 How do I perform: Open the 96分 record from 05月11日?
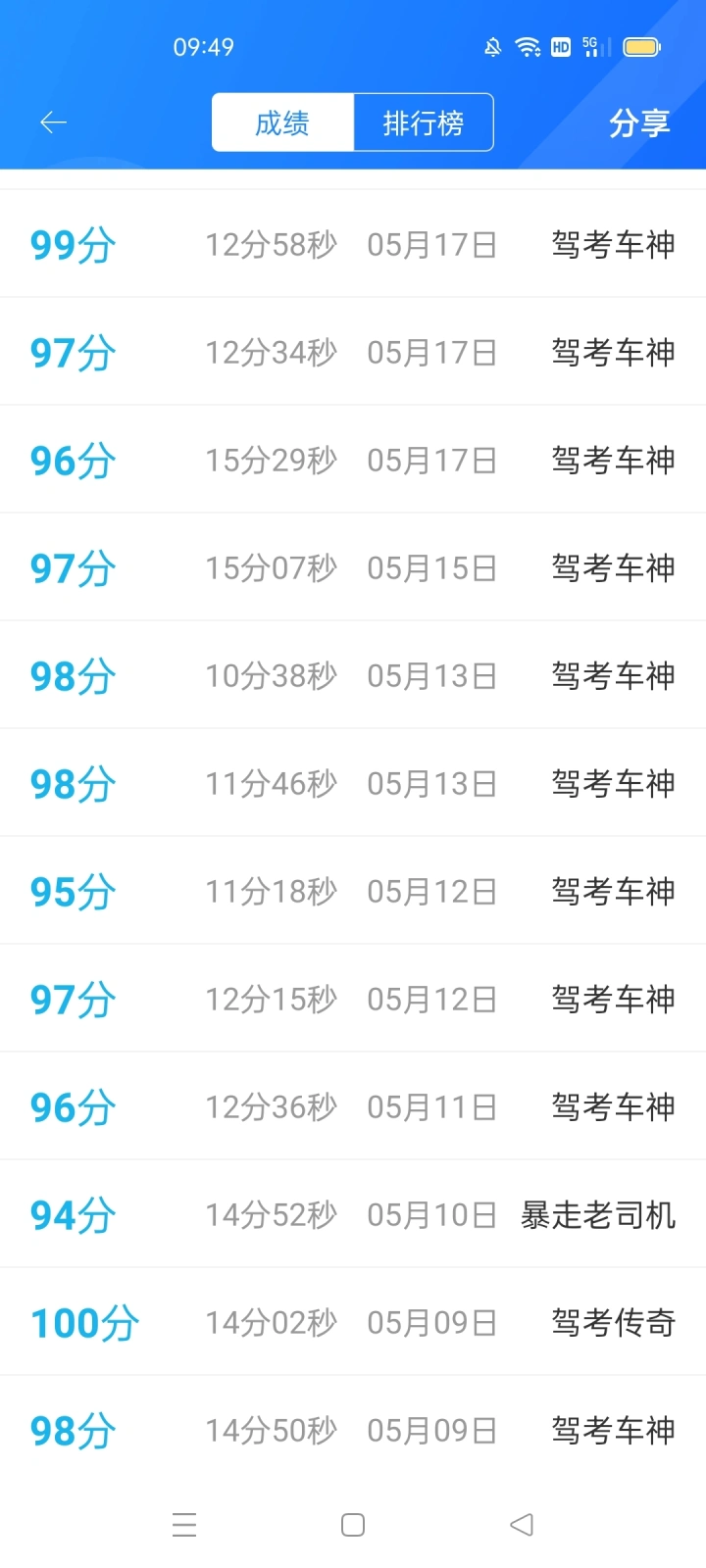(353, 1106)
